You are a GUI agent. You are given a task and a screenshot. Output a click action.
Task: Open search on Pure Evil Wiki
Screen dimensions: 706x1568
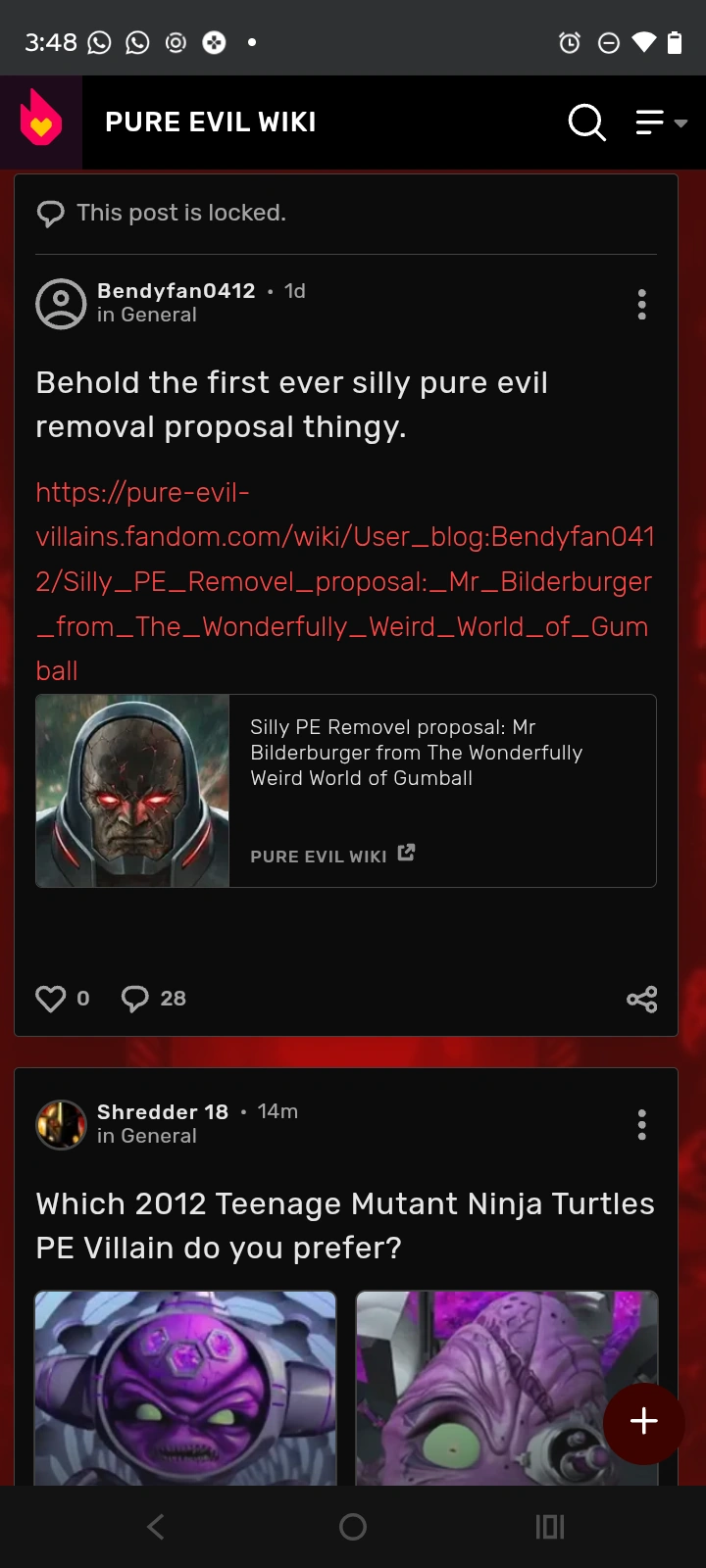[x=586, y=122]
